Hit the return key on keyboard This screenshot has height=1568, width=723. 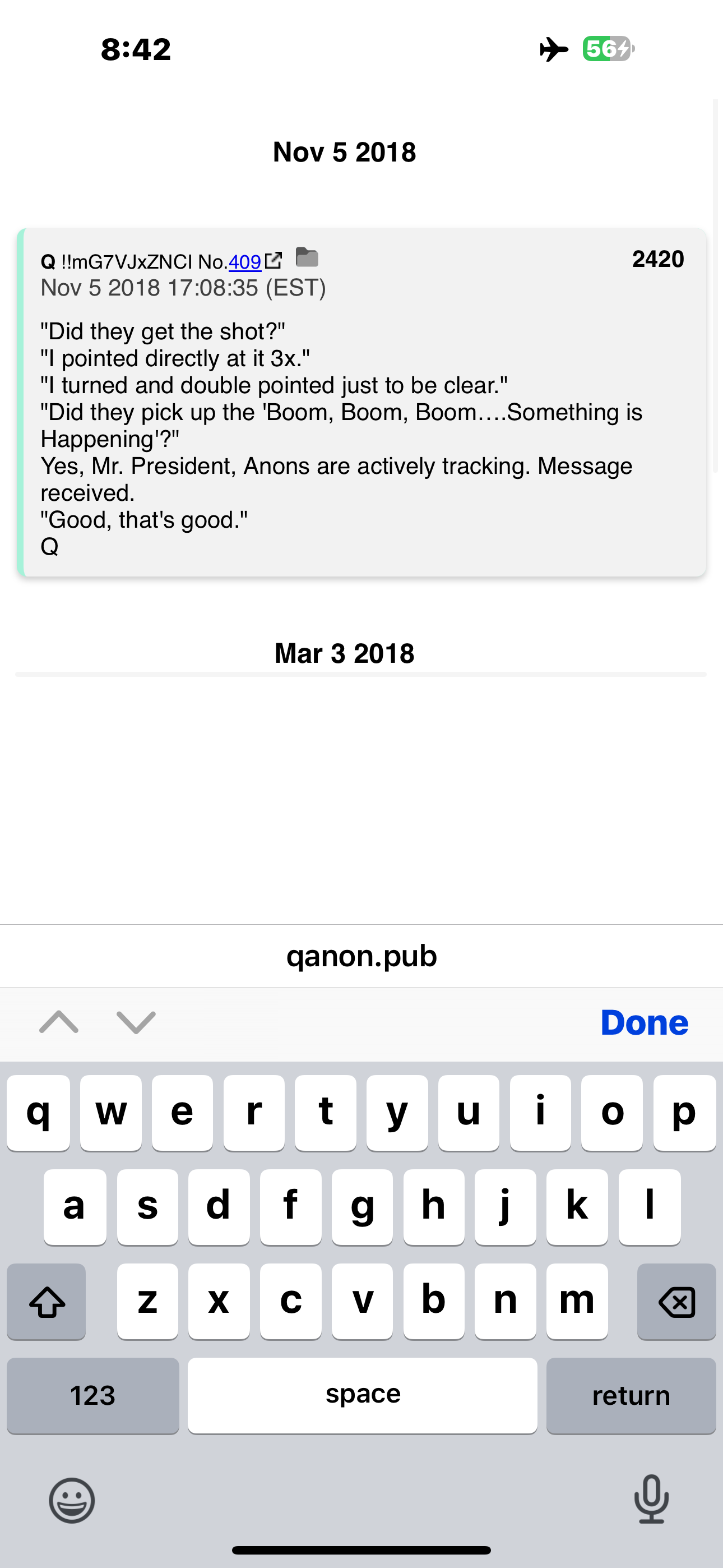[631, 1395]
